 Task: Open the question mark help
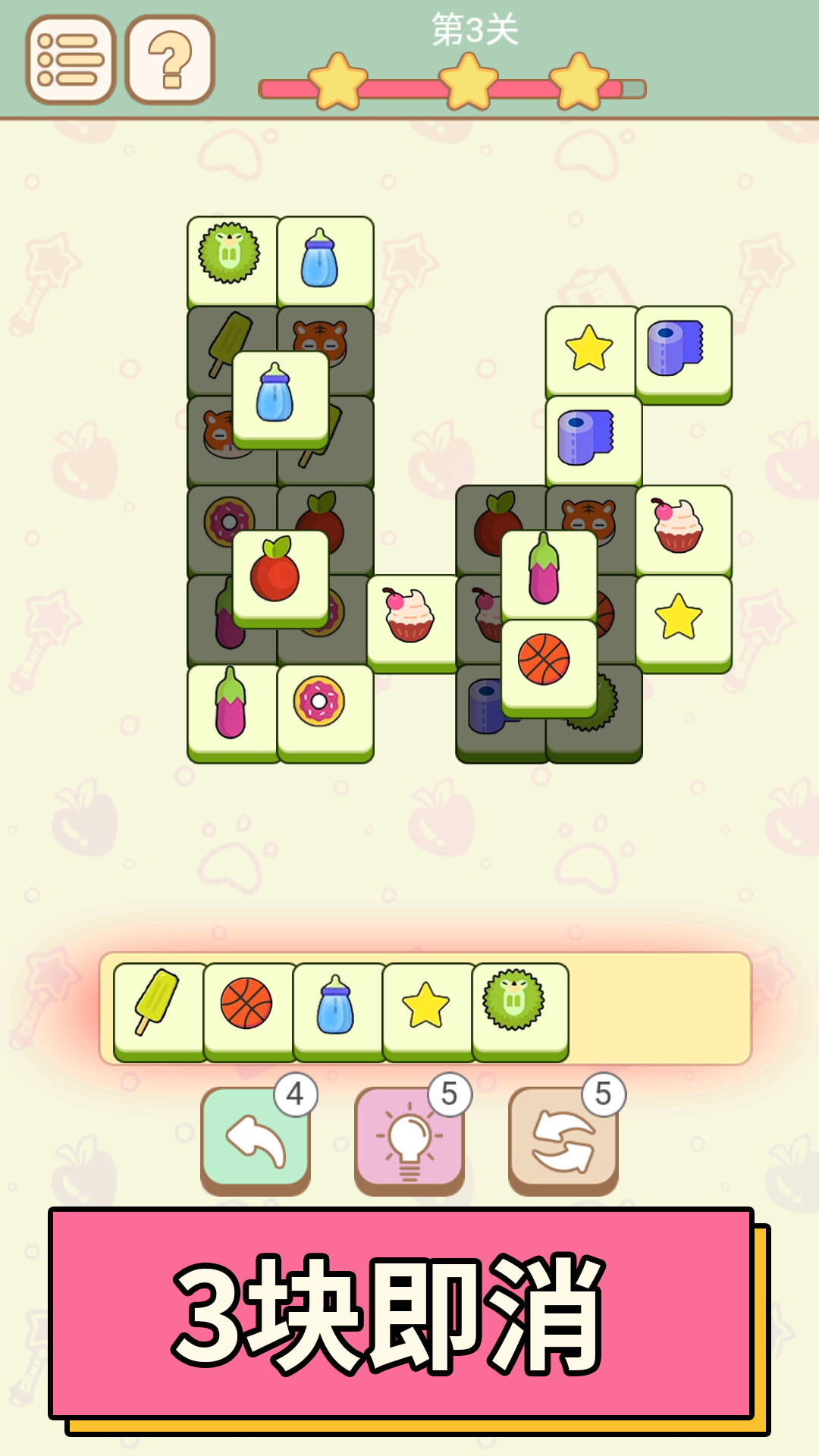(x=170, y=59)
